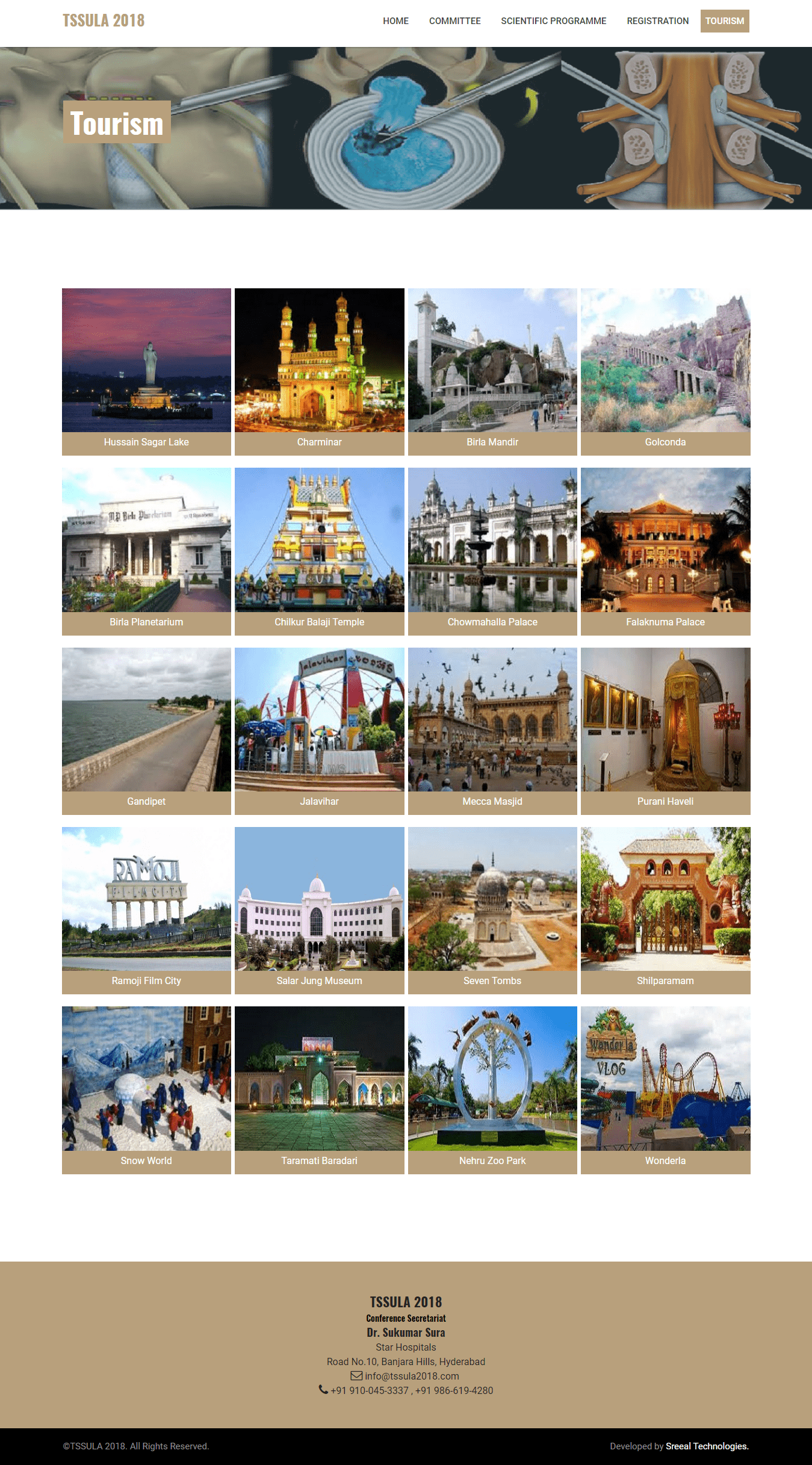Tap the TSSULA 2018 site title
The width and height of the screenshot is (812, 1465).
point(104,20)
